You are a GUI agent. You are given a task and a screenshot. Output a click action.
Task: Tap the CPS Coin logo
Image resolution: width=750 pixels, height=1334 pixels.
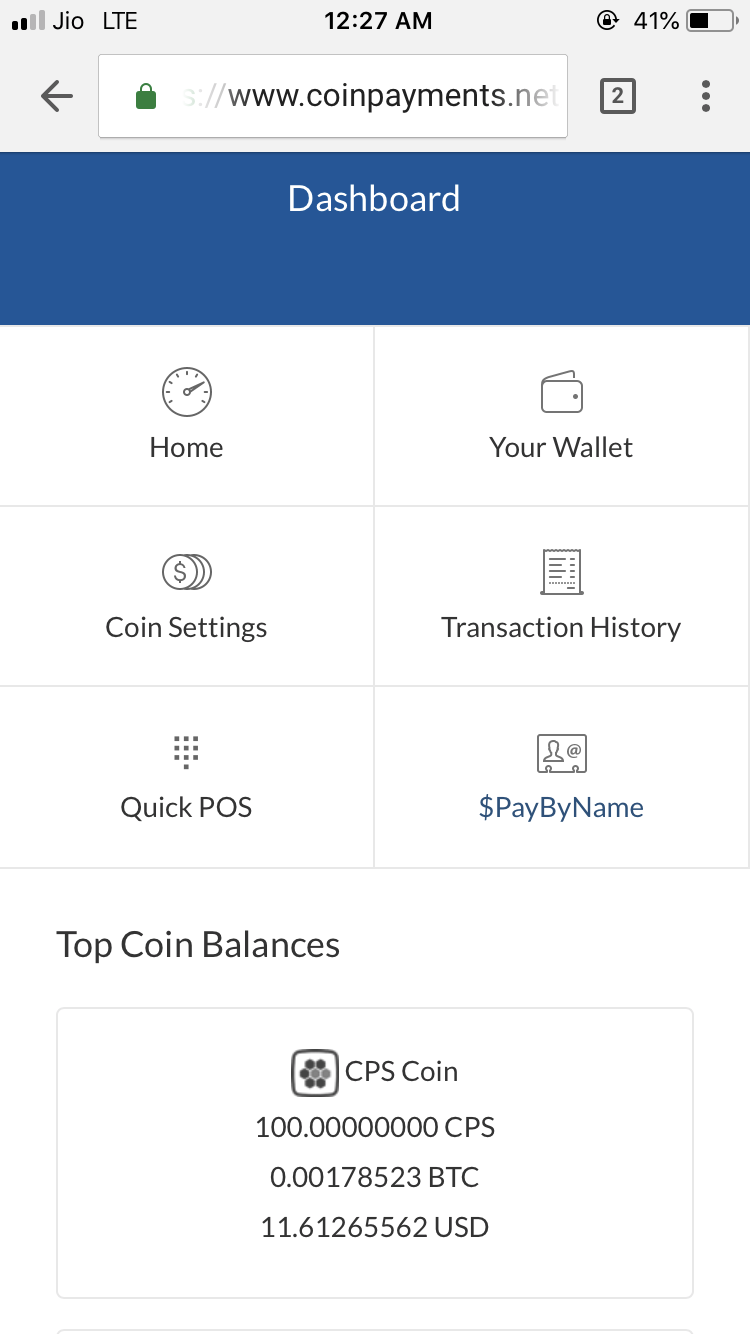[x=313, y=1071]
